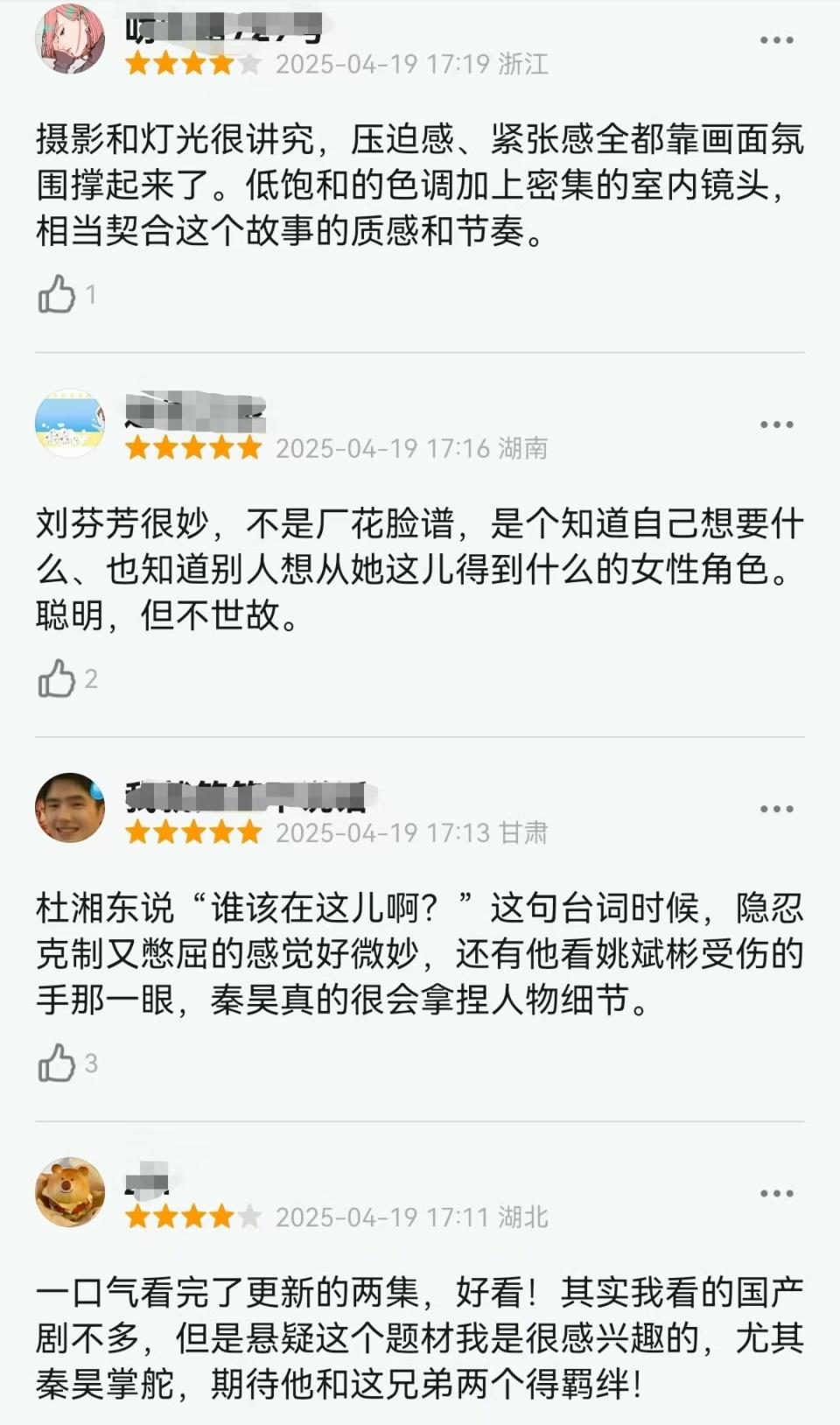Open overflow menu on the 浙江 review
The height and width of the screenshot is (1425, 840).
click(x=776, y=40)
